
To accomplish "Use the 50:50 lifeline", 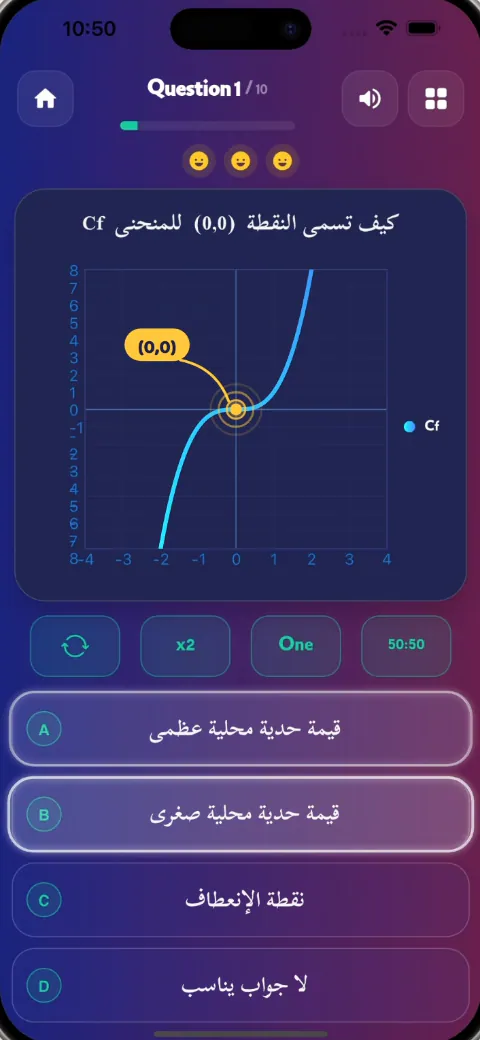I will [x=406, y=646].
